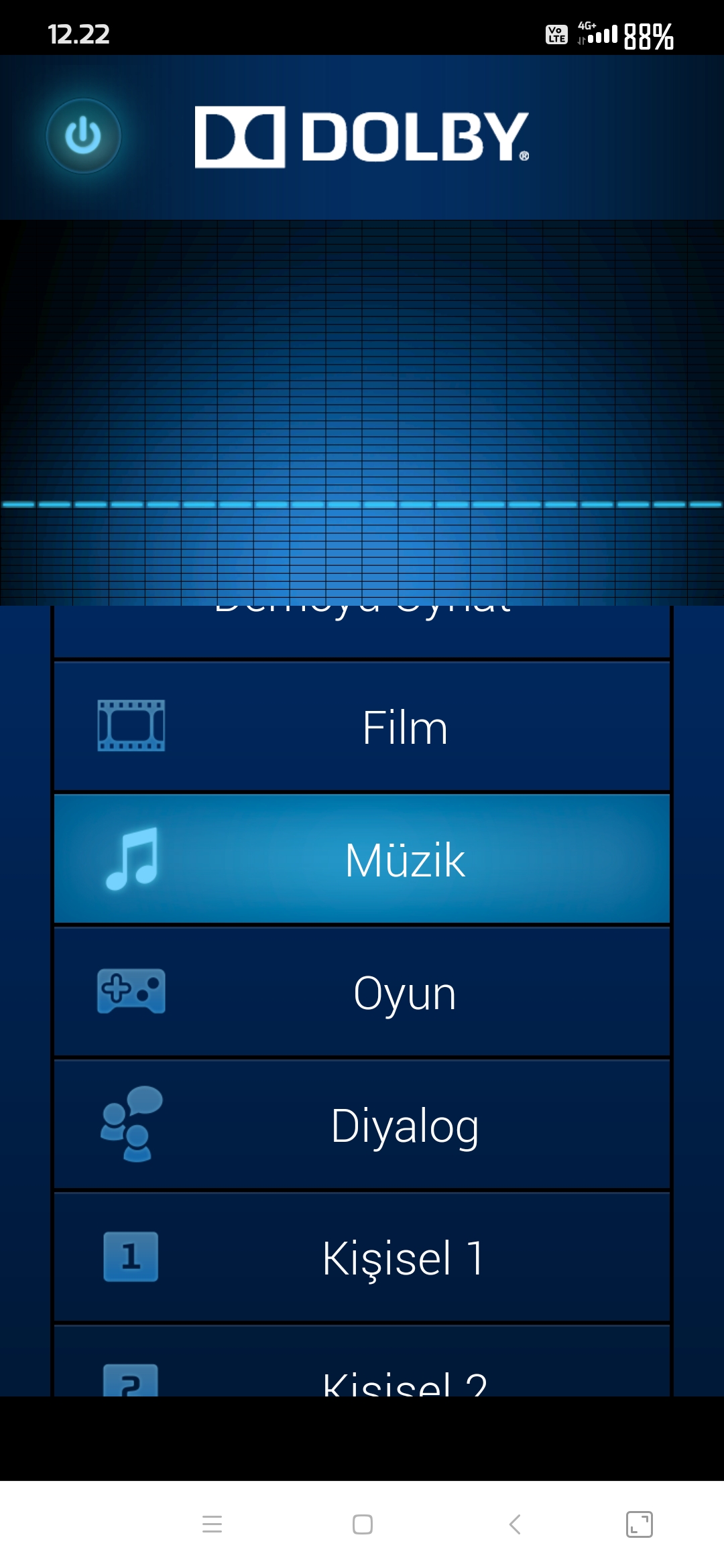Select the Film sound profile
This screenshot has width=724, height=1568.
point(362,726)
